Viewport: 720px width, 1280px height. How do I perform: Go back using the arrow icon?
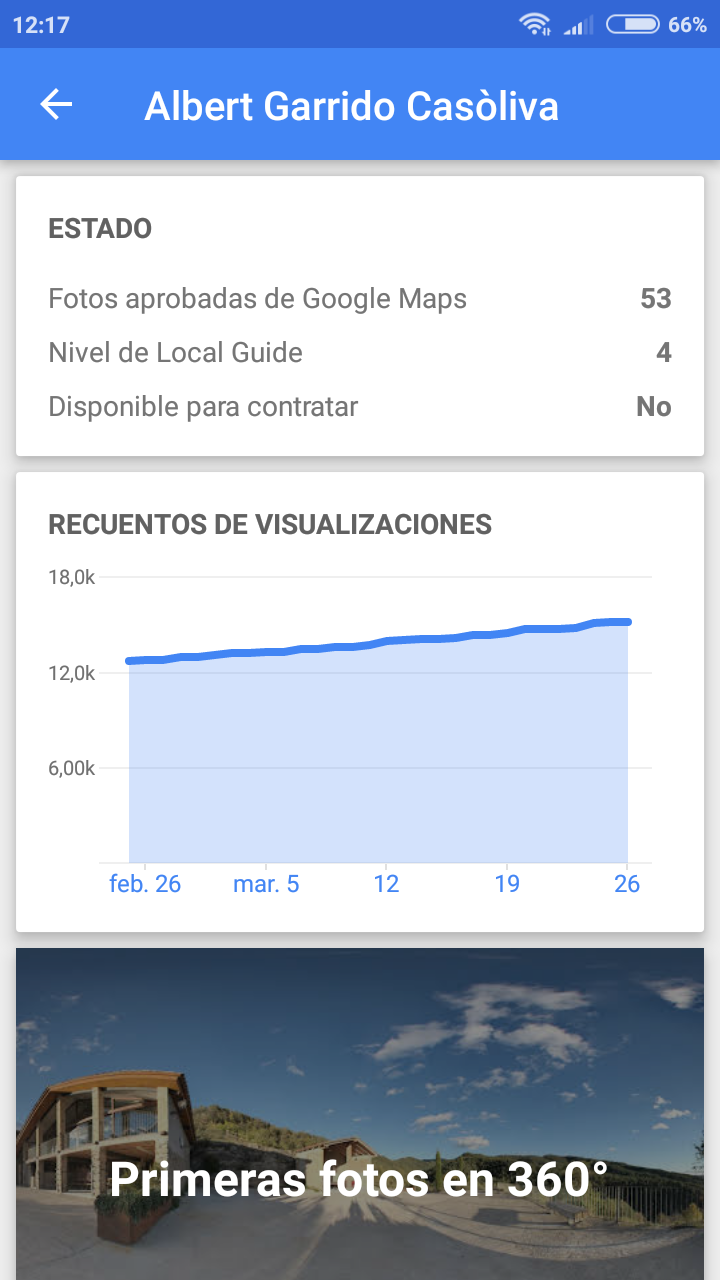pos(56,105)
